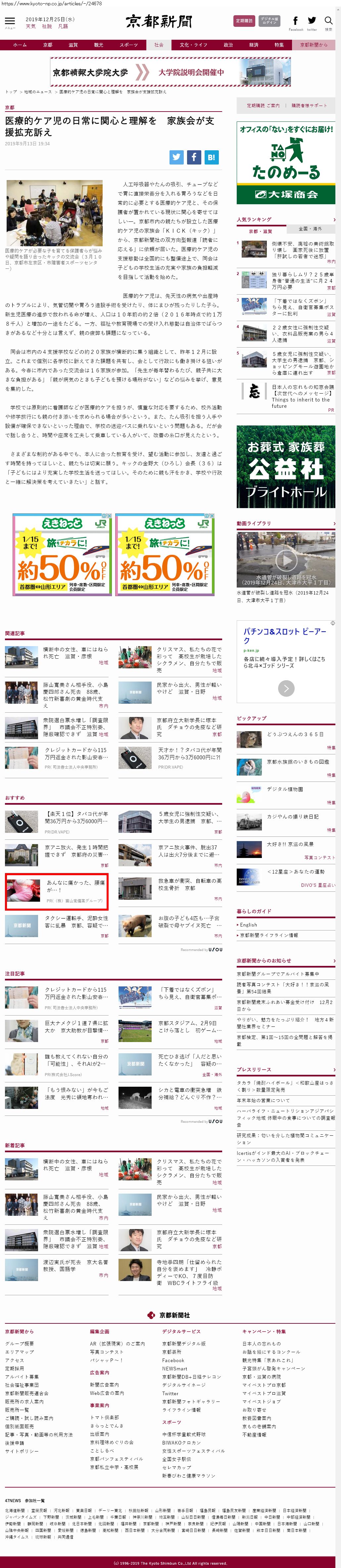Viewport: 341px width, 1568px height.
Task: Switch ranking to 全国・海外 tab
Action: 310,229
